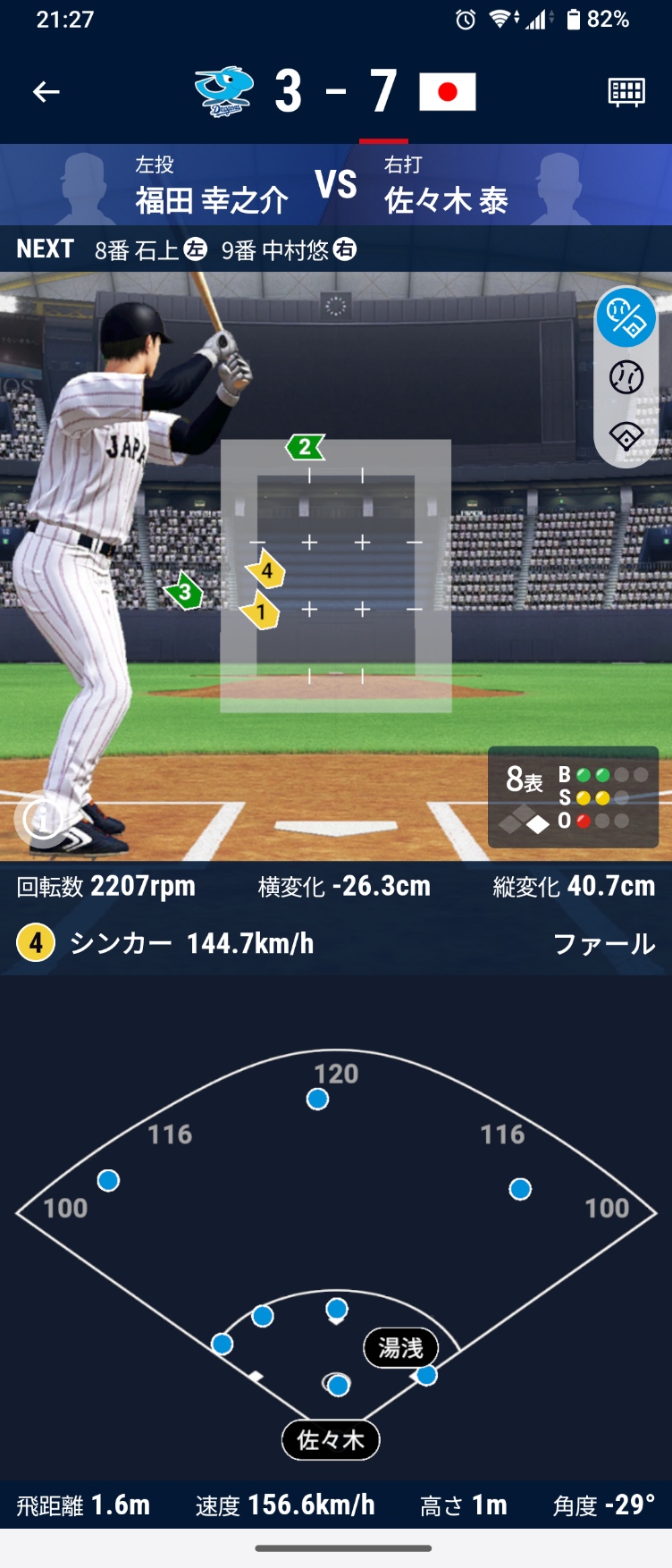This screenshot has width=672, height=1568.
Task: Select pitch marker 2
Action: click(x=306, y=447)
